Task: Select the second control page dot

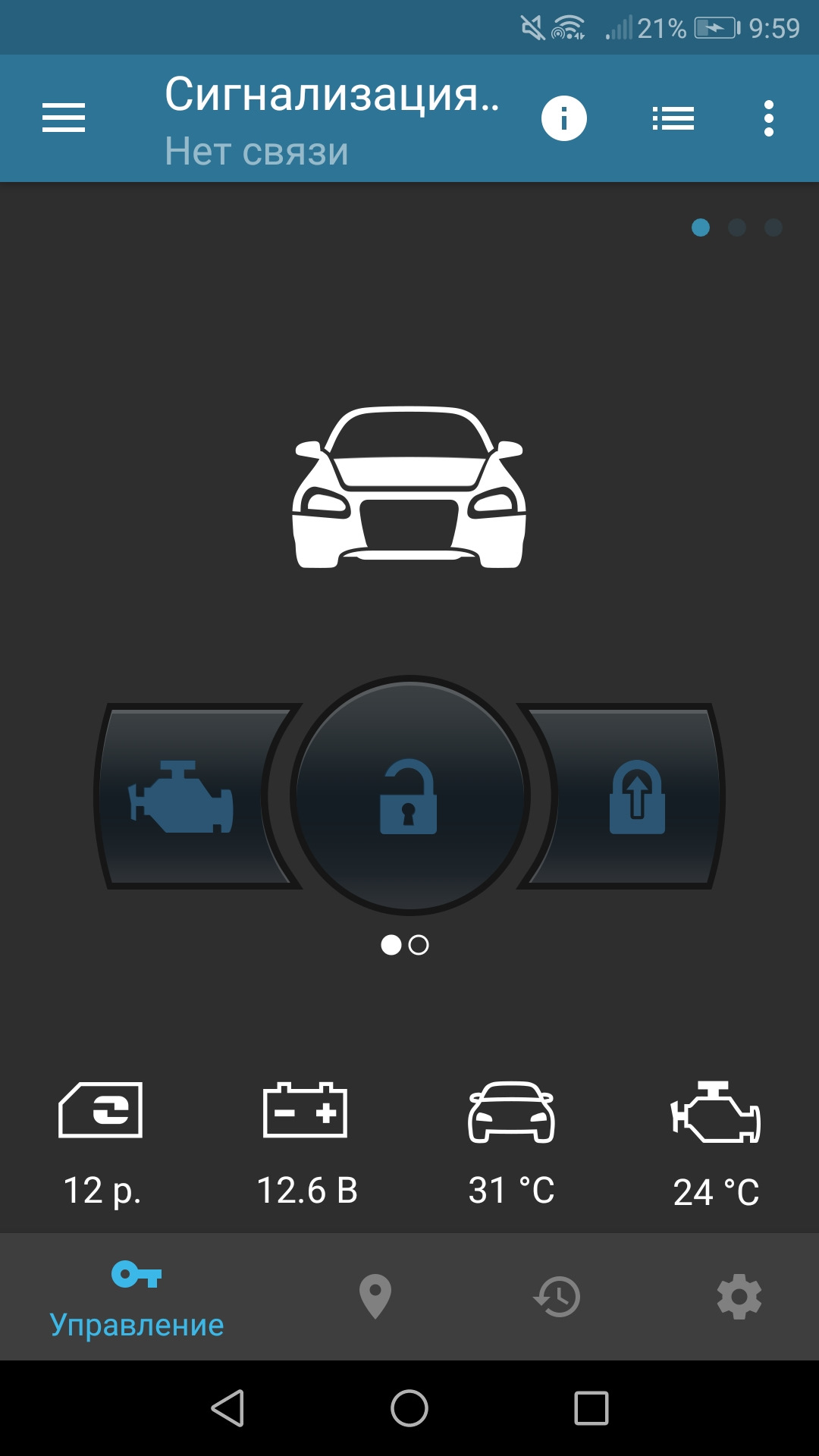Action: (x=419, y=945)
